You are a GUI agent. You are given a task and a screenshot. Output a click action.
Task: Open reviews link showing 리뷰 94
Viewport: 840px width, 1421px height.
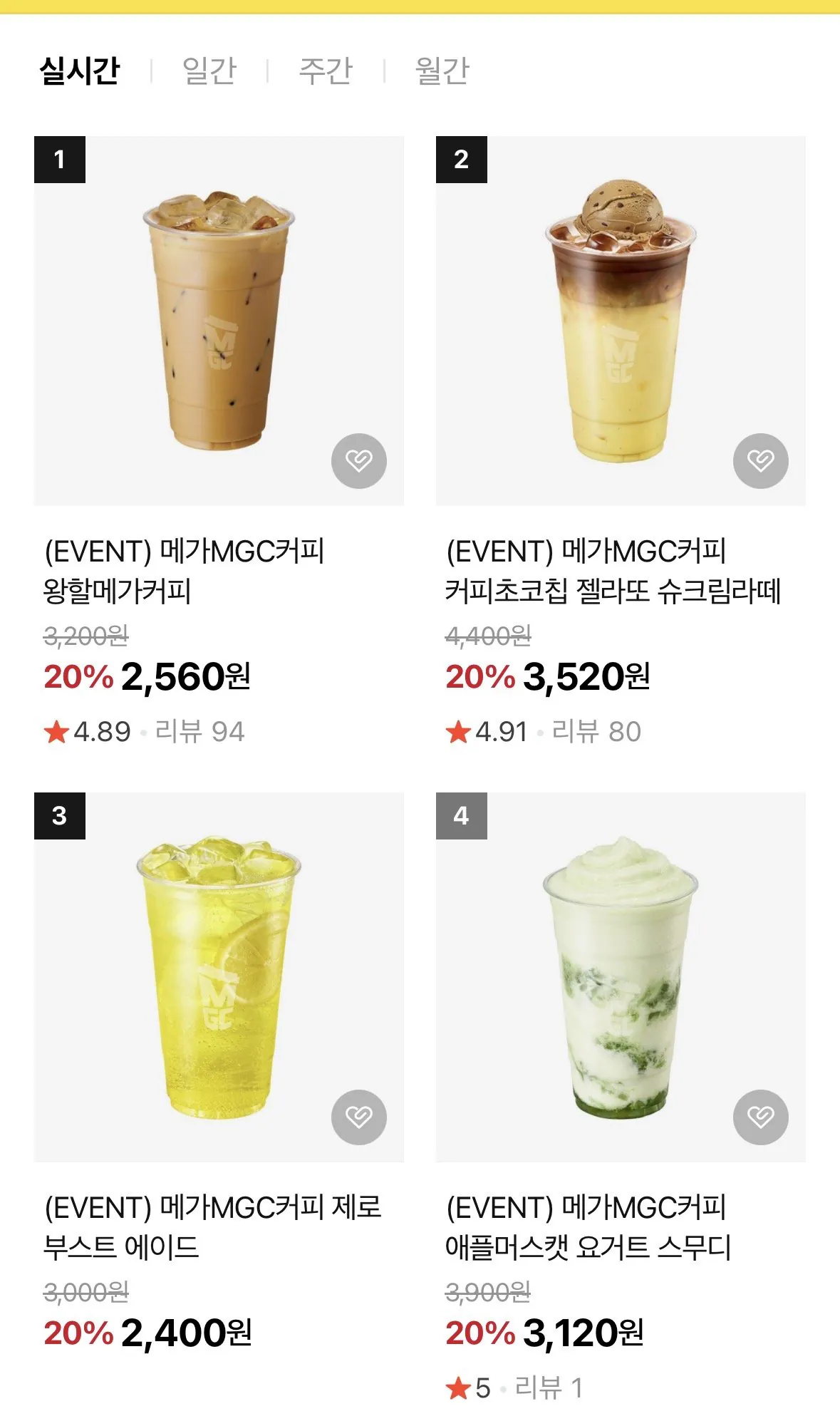(201, 730)
